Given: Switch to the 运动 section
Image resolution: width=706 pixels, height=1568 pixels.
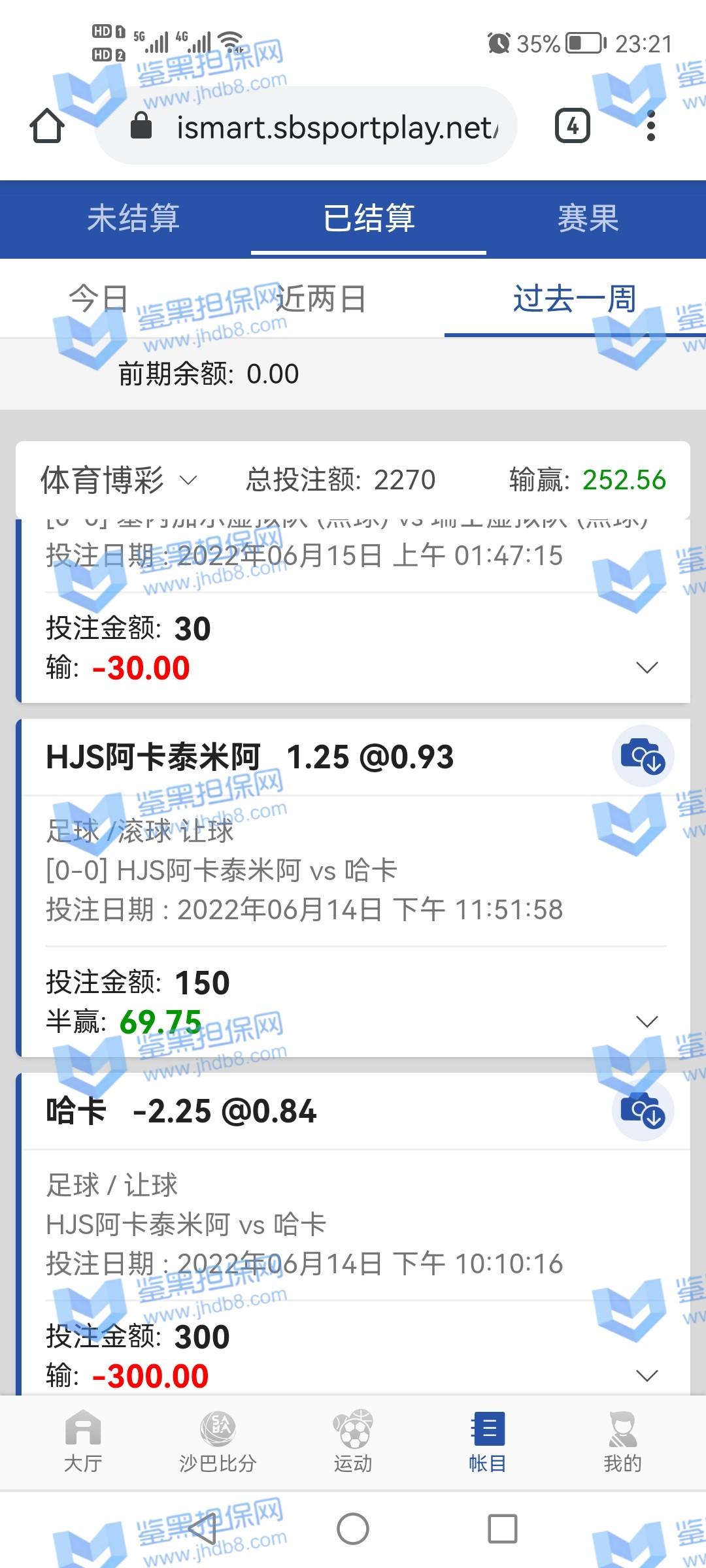Looking at the screenshot, I should [353, 1441].
